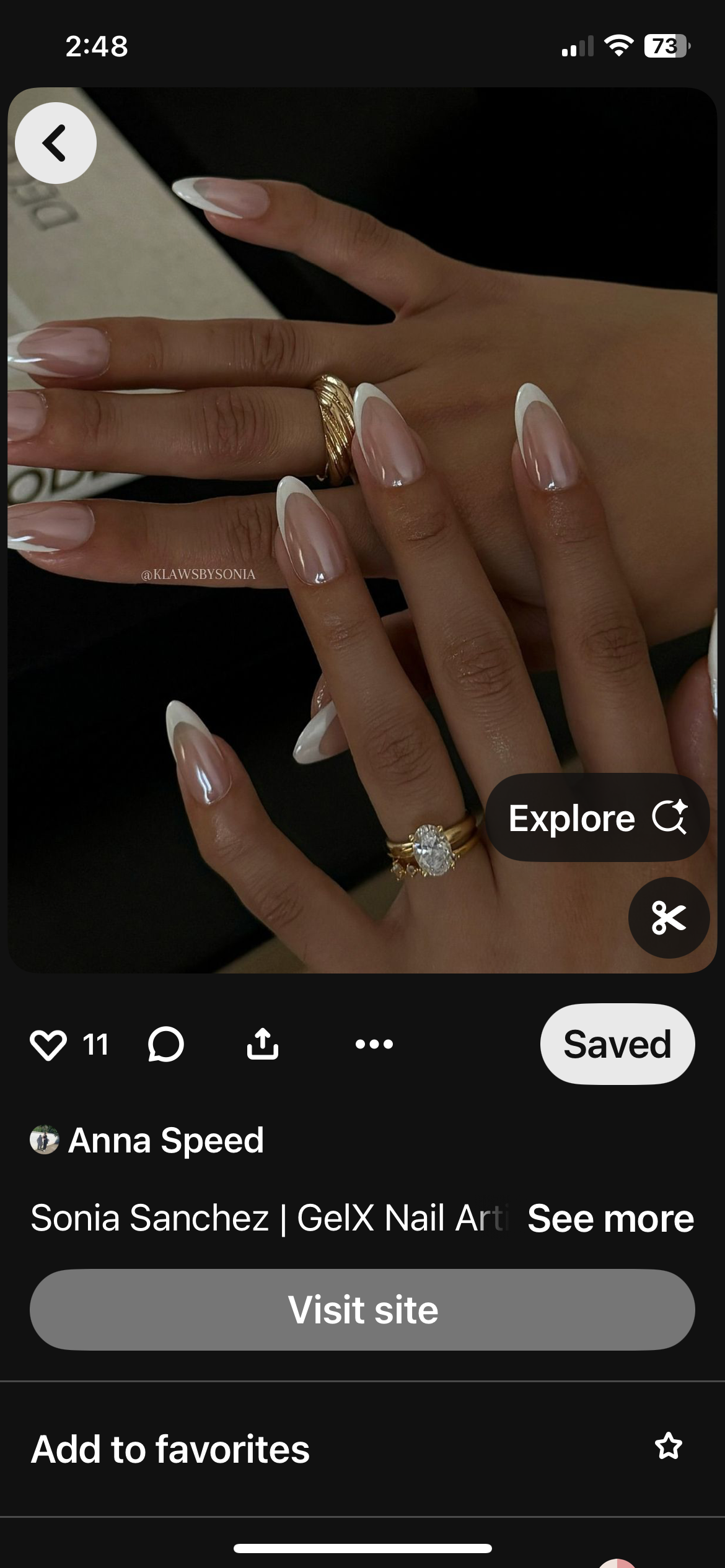Open the scissors cutout tool
The image size is (725, 1568).
[669, 918]
